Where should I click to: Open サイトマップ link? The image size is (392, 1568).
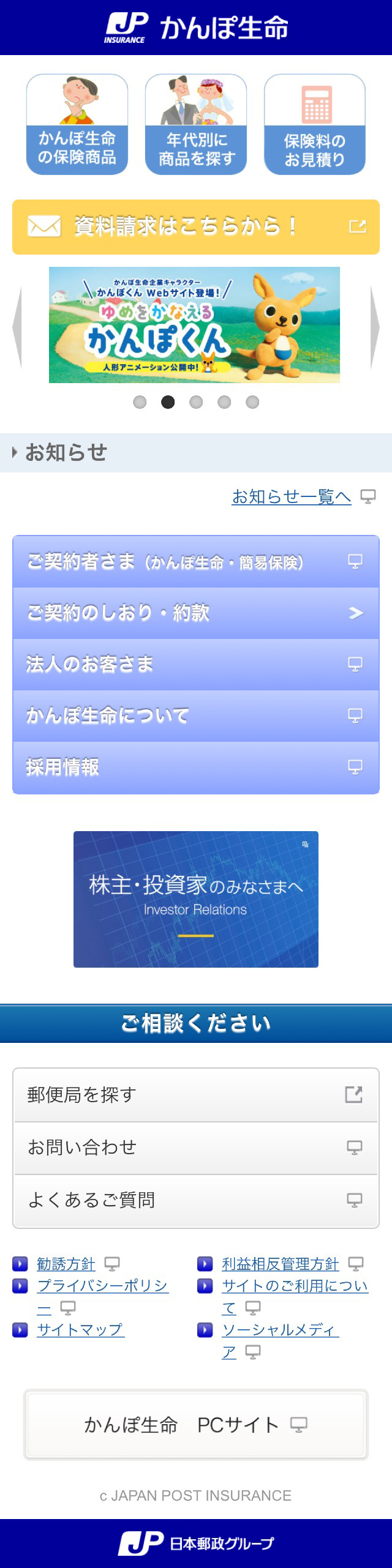tap(80, 1330)
